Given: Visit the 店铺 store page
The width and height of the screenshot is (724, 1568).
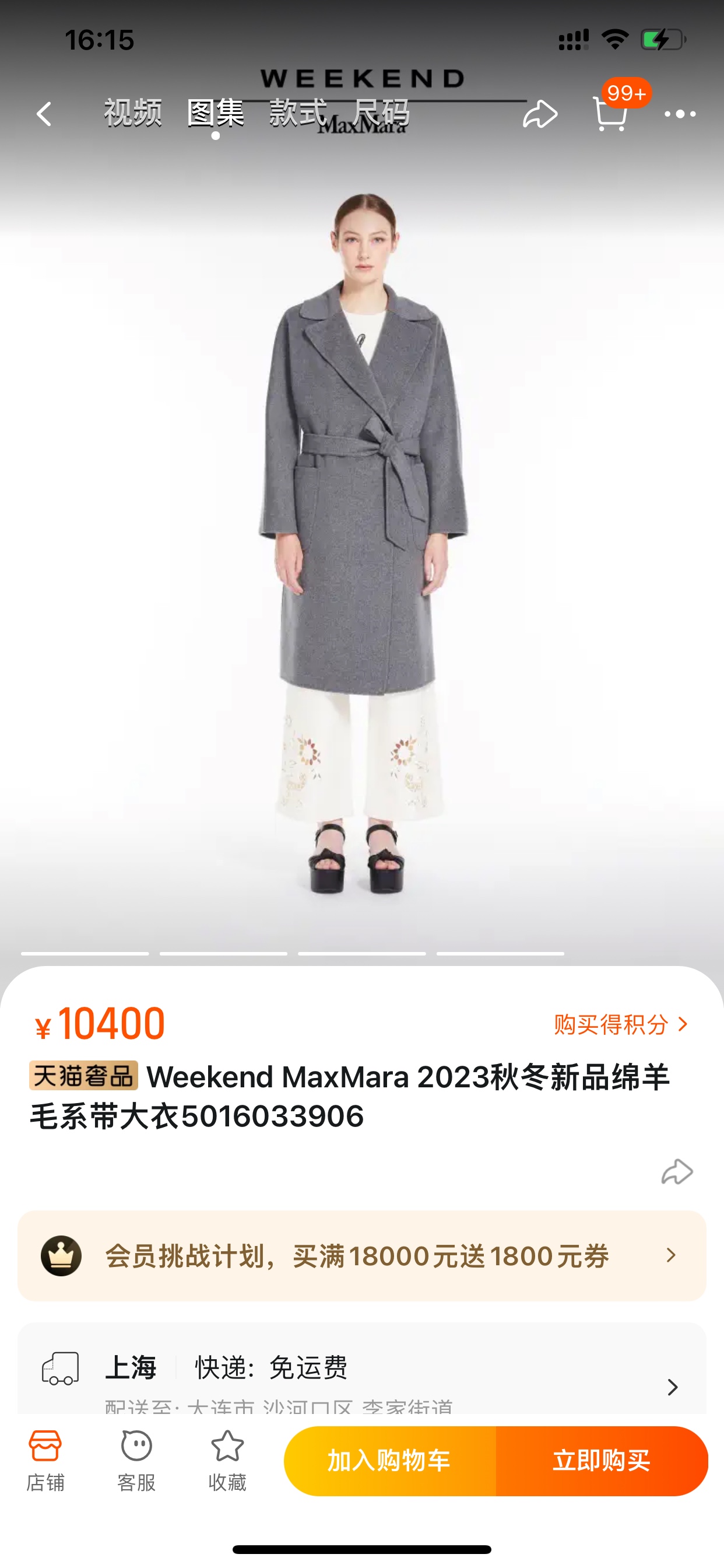Looking at the screenshot, I should [45, 1460].
